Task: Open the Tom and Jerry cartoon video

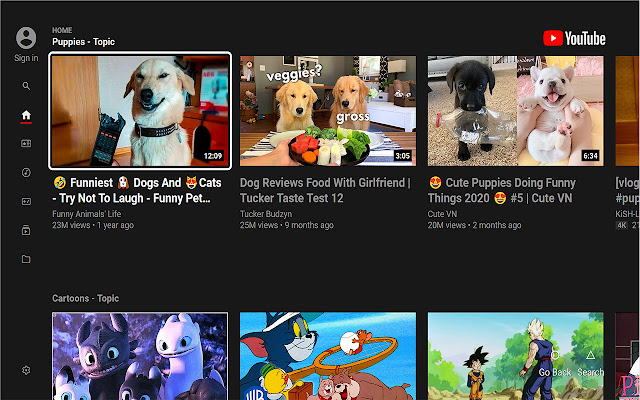Action: click(x=328, y=356)
